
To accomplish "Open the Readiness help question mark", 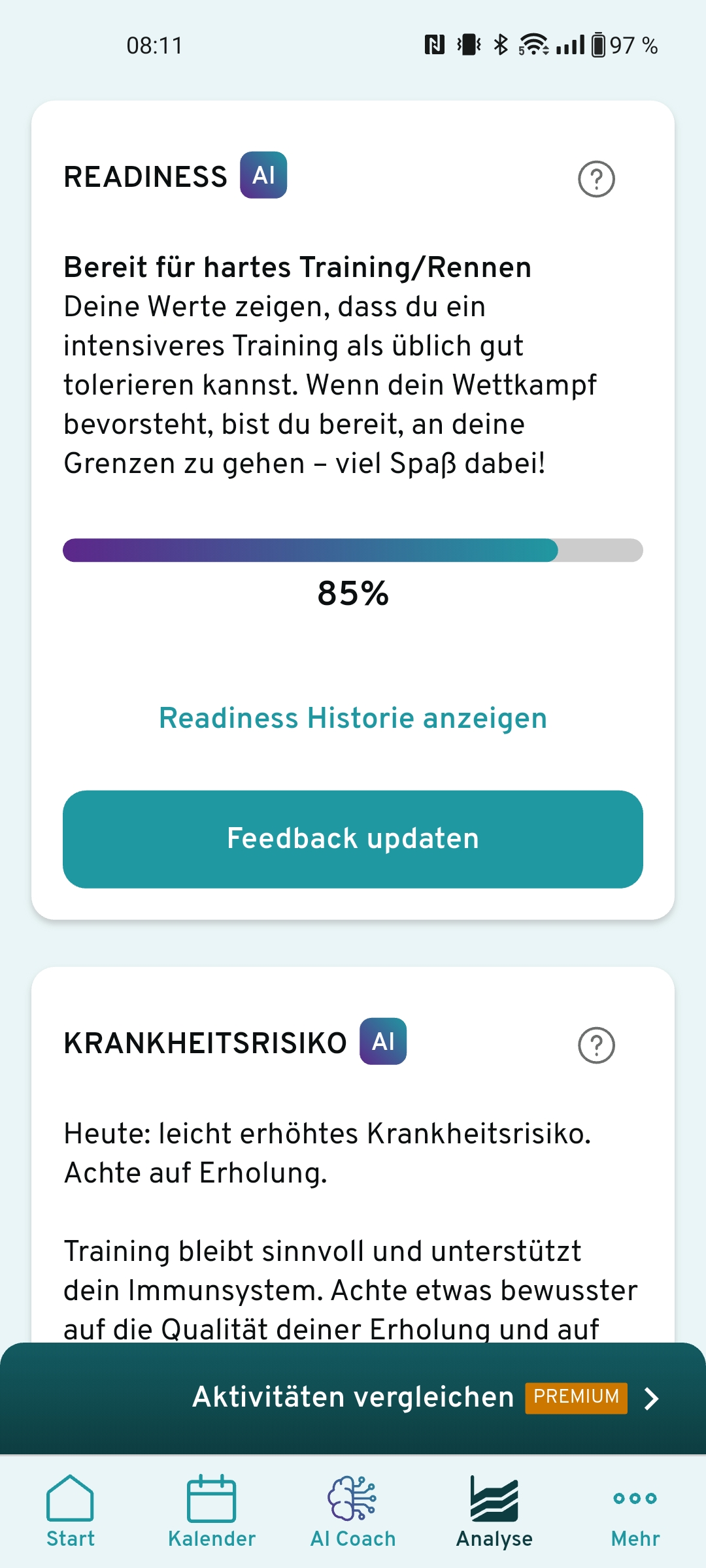I will tap(596, 179).
